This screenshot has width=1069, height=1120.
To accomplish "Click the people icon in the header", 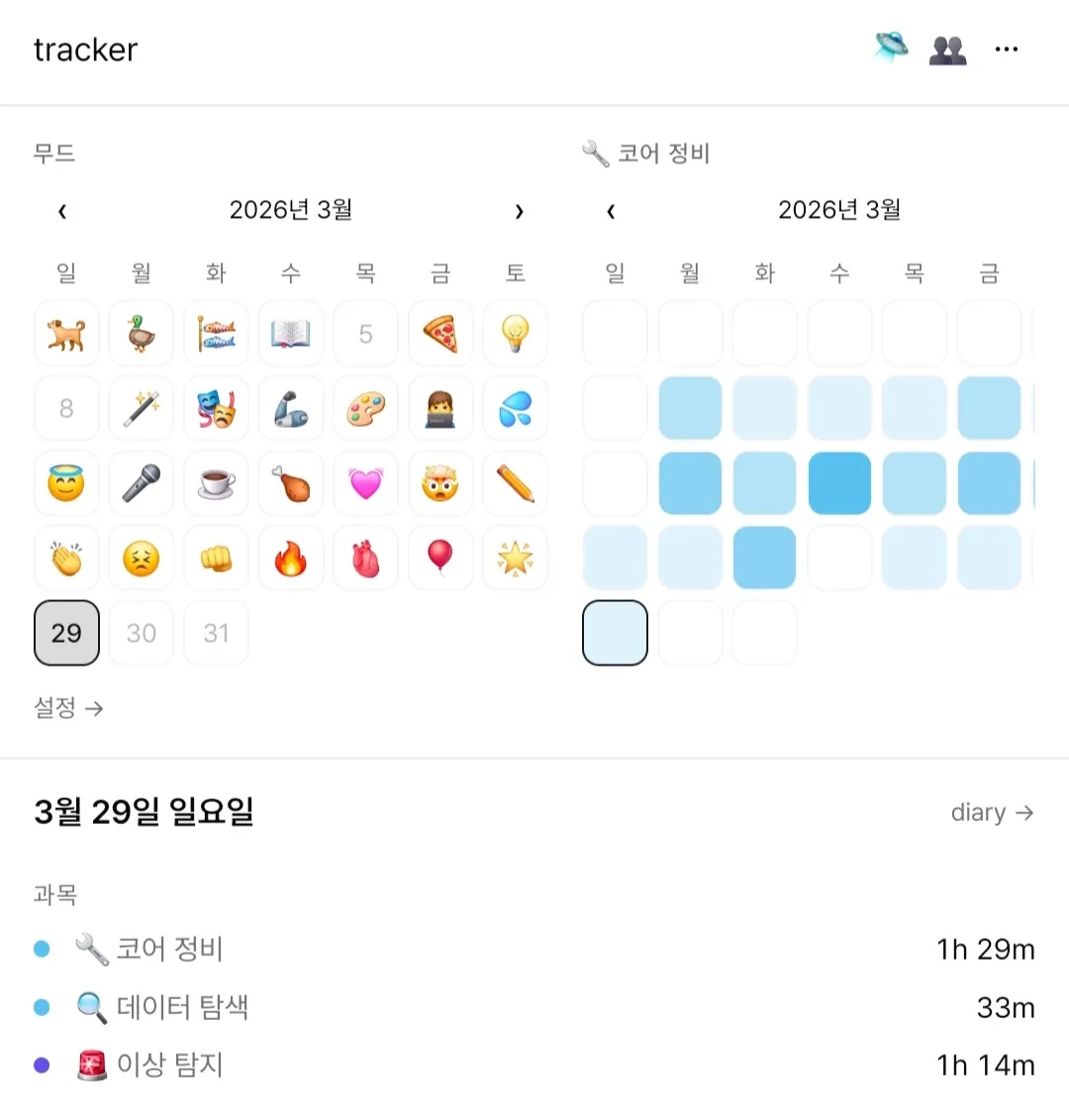I will [947, 49].
